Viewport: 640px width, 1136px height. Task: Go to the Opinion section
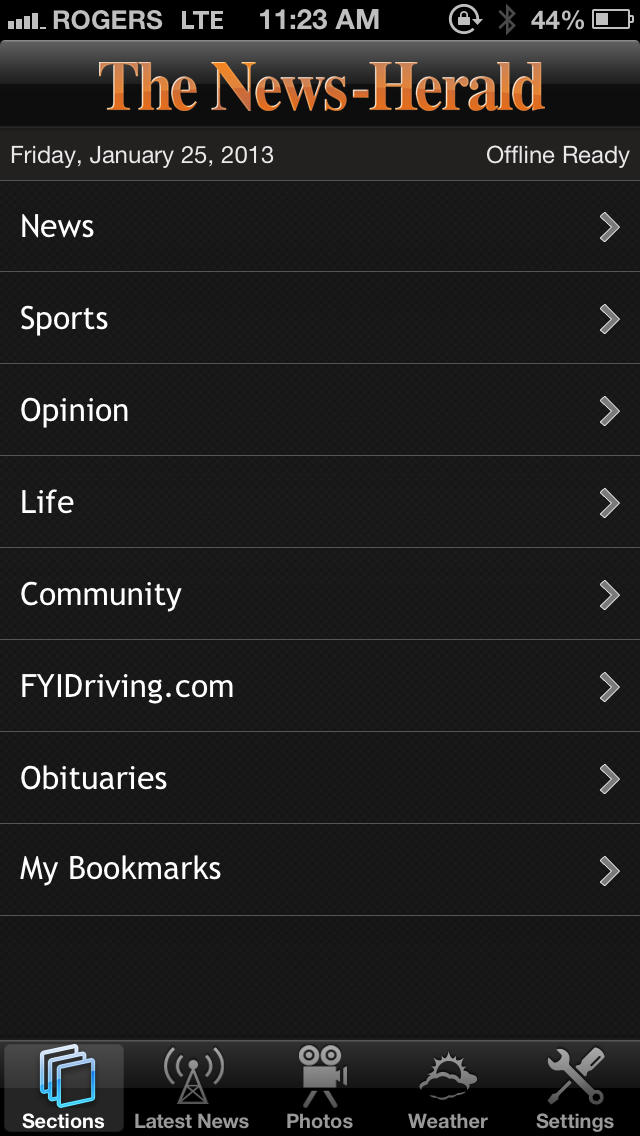(320, 410)
